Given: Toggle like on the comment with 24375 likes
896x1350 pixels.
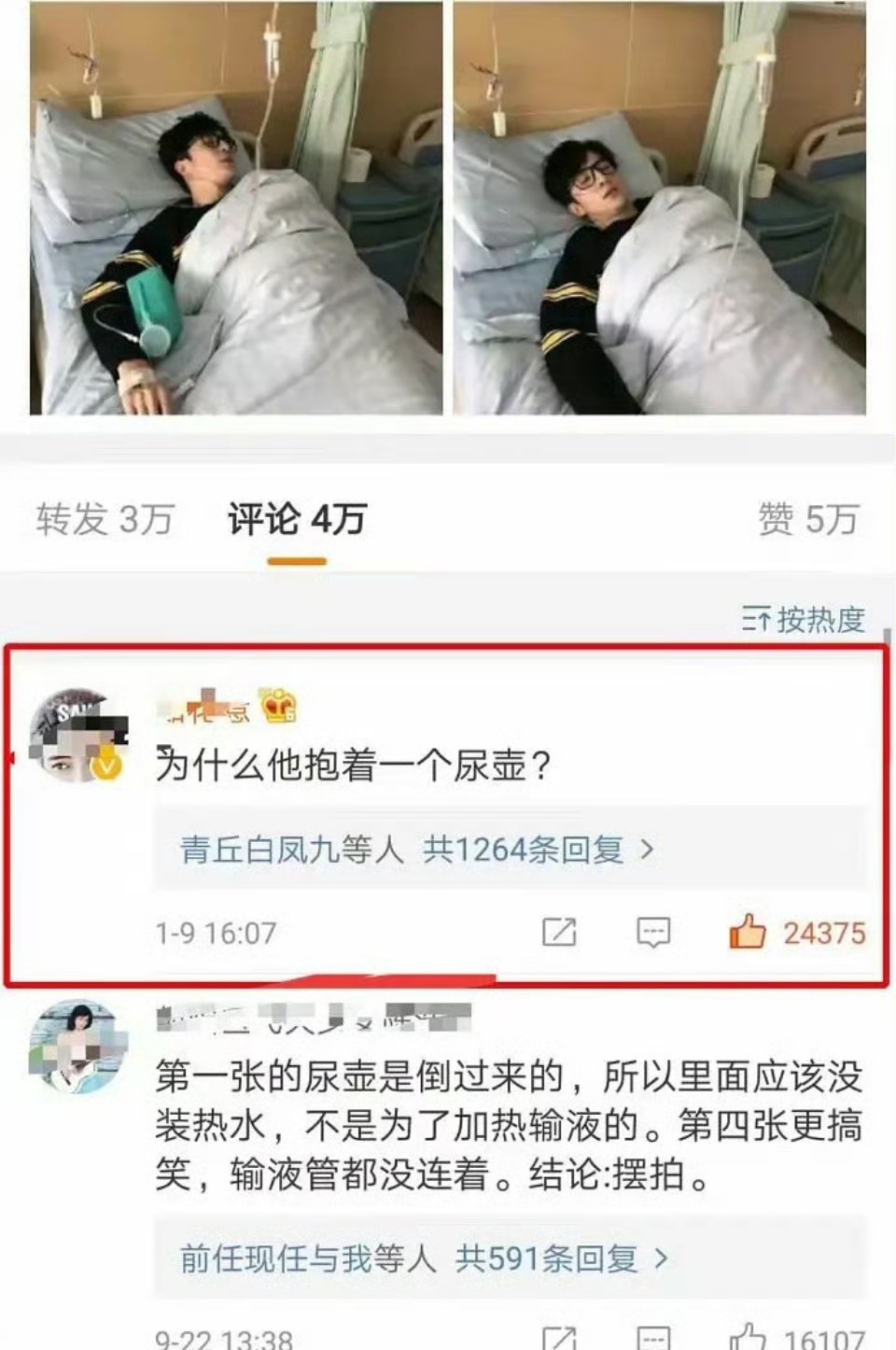Looking at the screenshot, I should [747, 931].
